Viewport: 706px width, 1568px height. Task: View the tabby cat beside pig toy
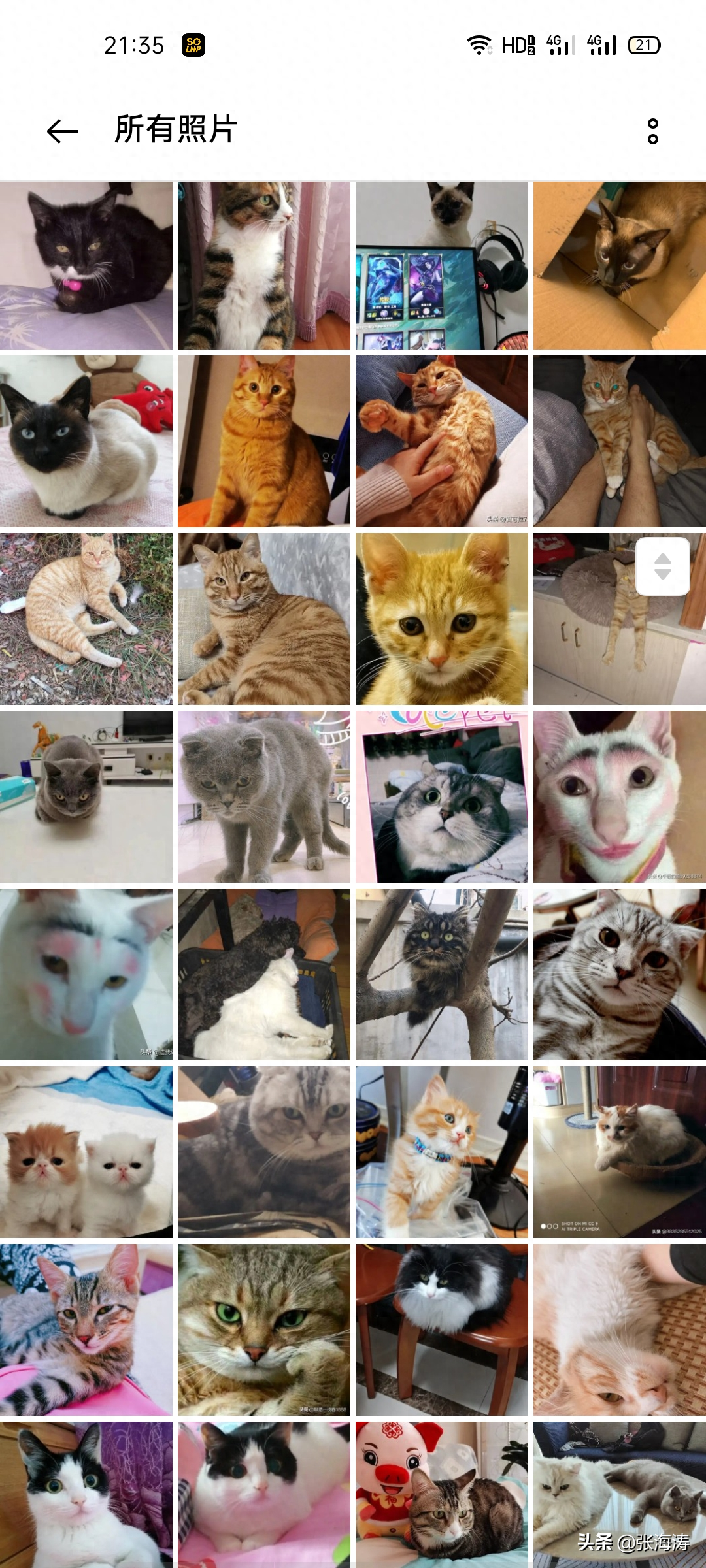pos(441,1496)
